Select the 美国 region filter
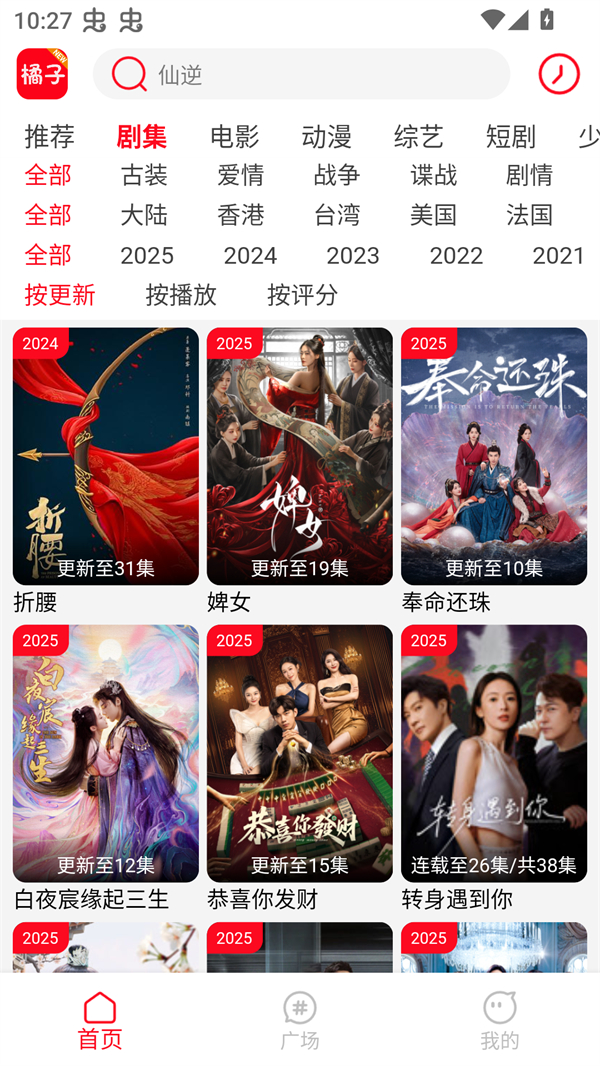The height and width of the screenshot is (1066, 600). click(433, 215)
